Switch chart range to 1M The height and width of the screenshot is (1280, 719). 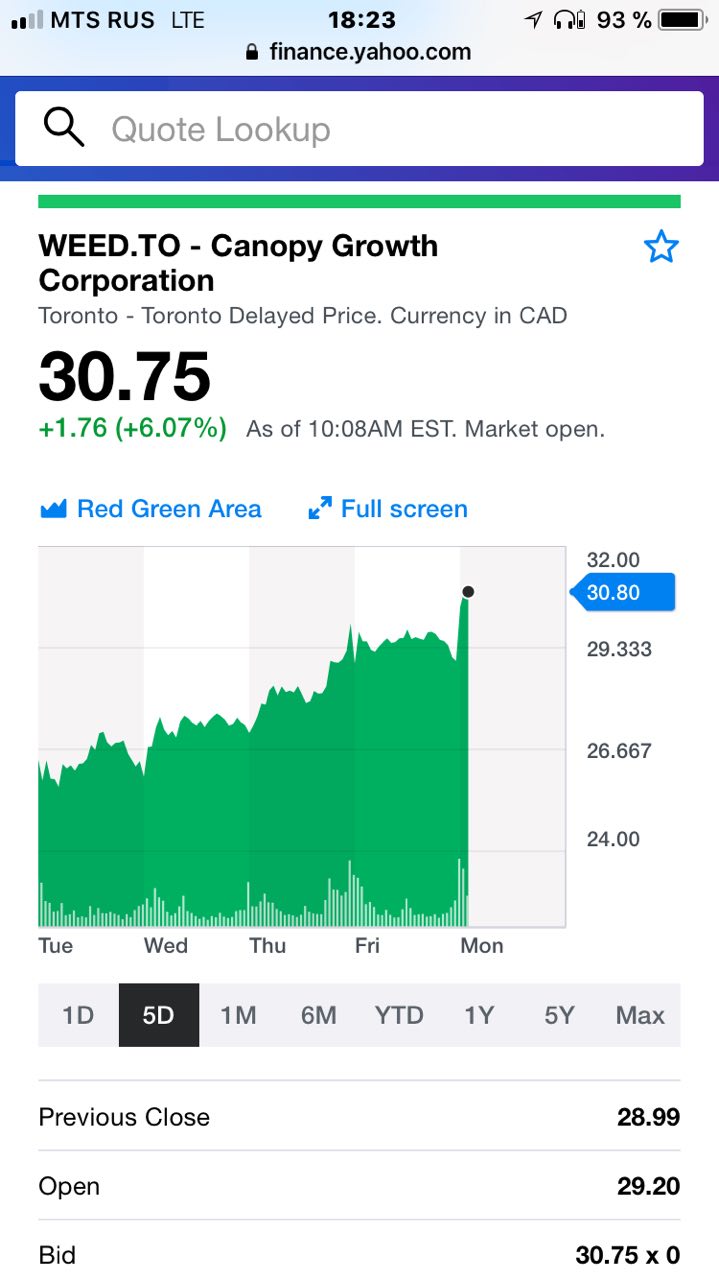point(239,1015)
